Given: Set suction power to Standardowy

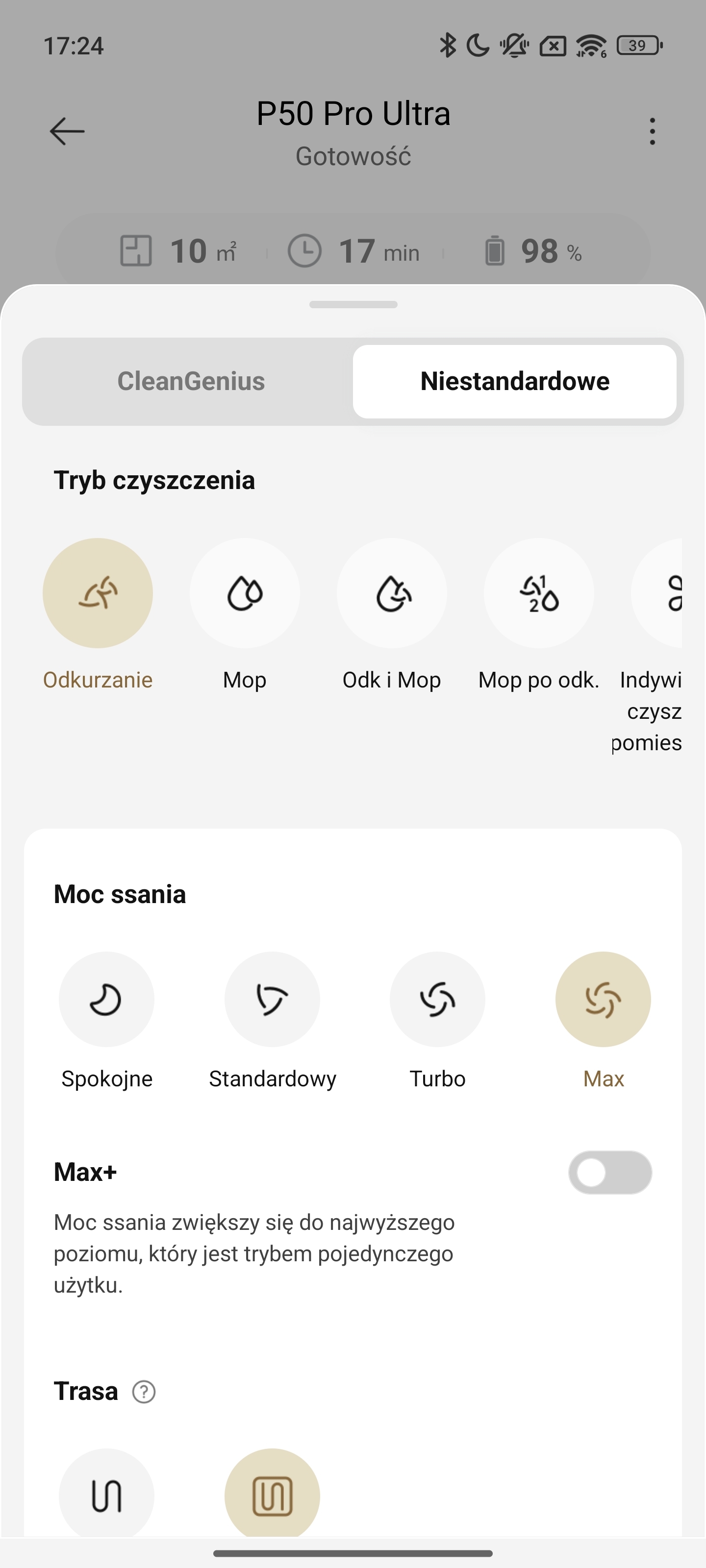Looking at the screenshot, I should point(272,1000).
